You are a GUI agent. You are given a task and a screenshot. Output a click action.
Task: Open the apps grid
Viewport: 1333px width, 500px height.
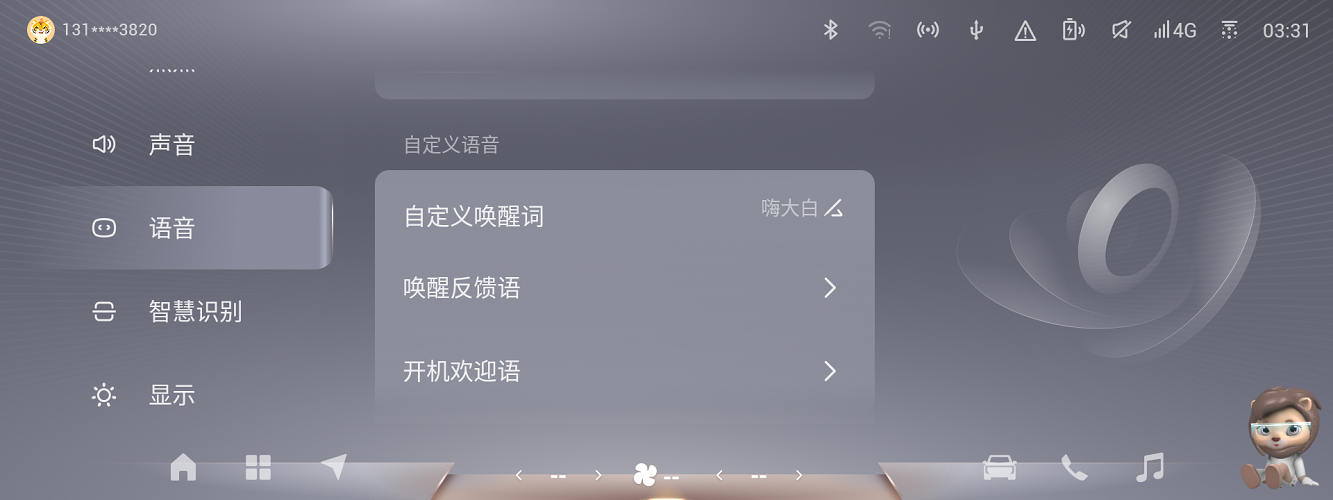[x=258, y=466]
